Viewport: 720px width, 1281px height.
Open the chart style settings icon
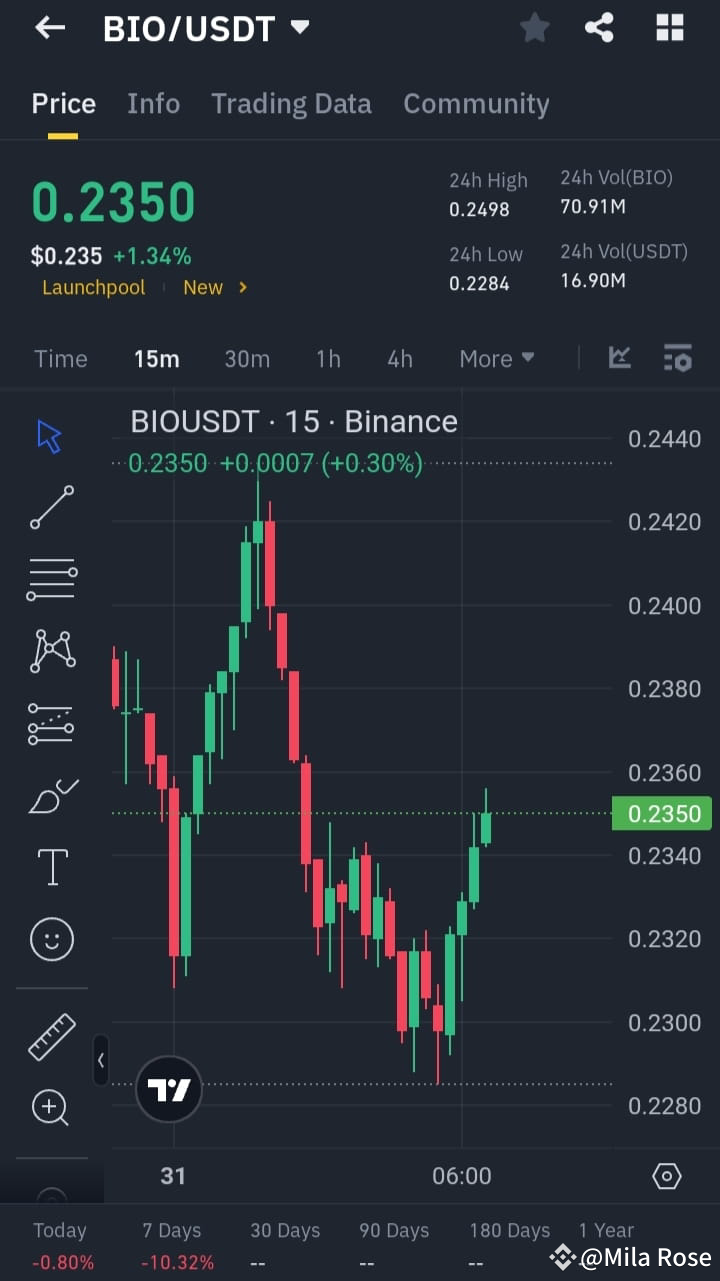coord(678,358)
